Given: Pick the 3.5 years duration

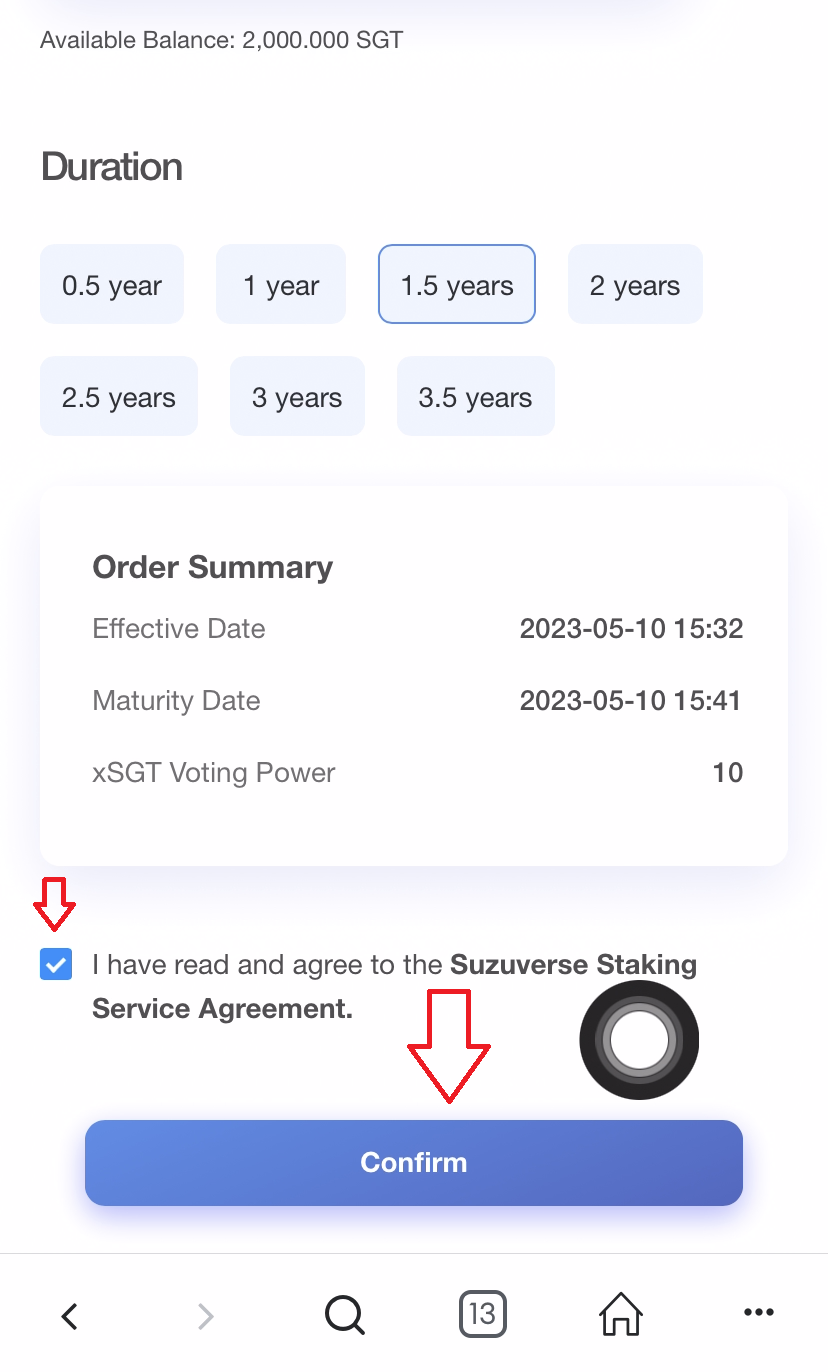Looking at the screenshot, I should 475,397.
